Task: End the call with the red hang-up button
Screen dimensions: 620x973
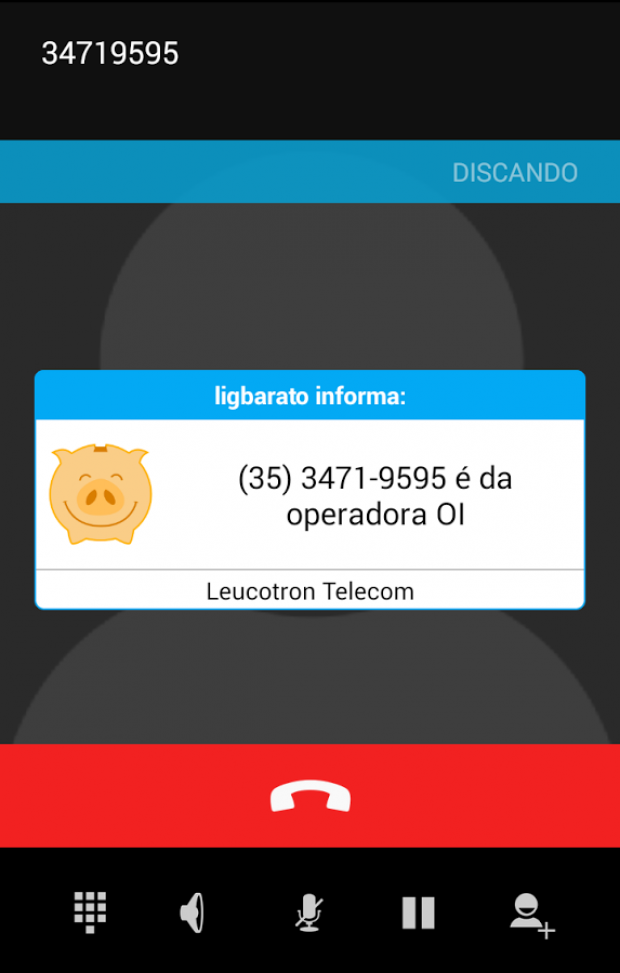Action: tap(310, 796)
